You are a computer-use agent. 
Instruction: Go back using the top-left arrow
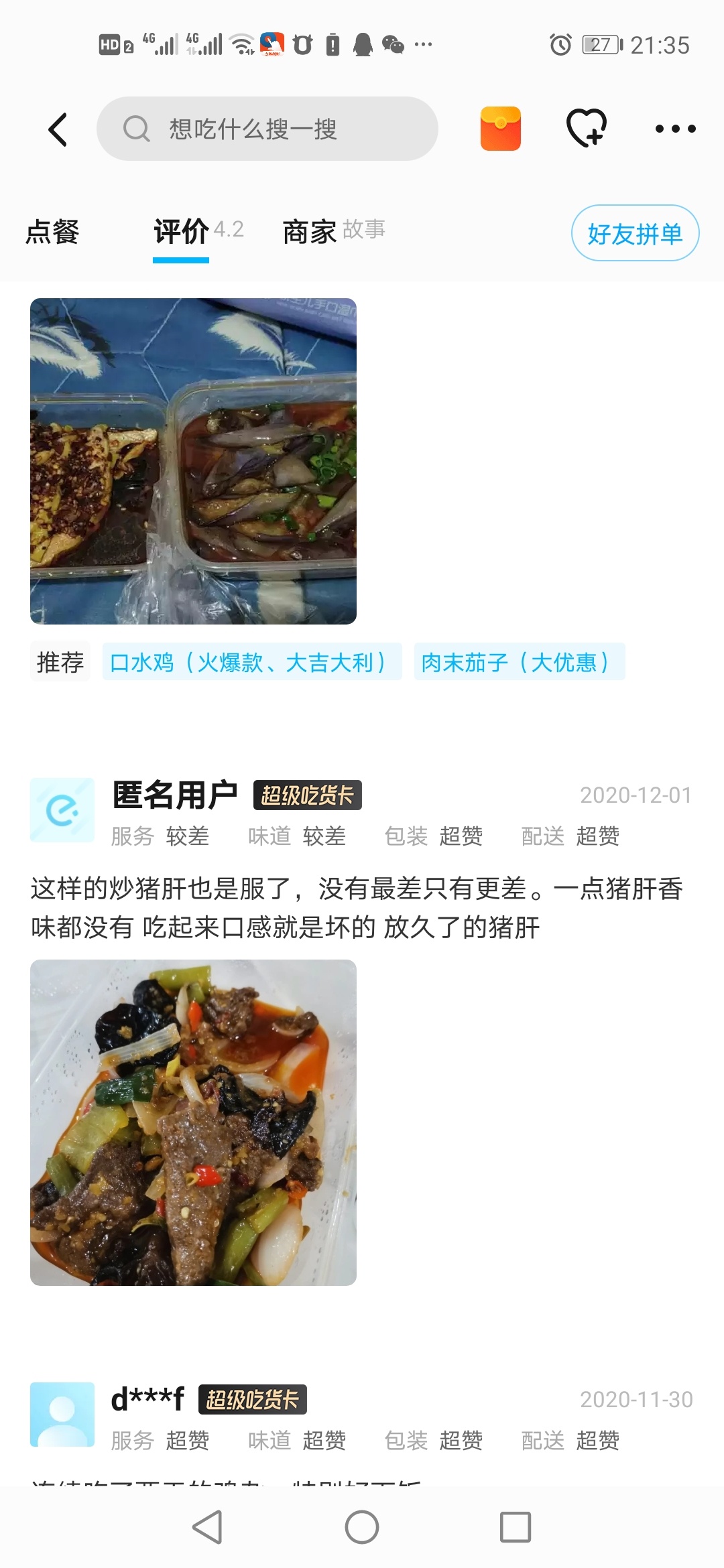pos(58,129)
